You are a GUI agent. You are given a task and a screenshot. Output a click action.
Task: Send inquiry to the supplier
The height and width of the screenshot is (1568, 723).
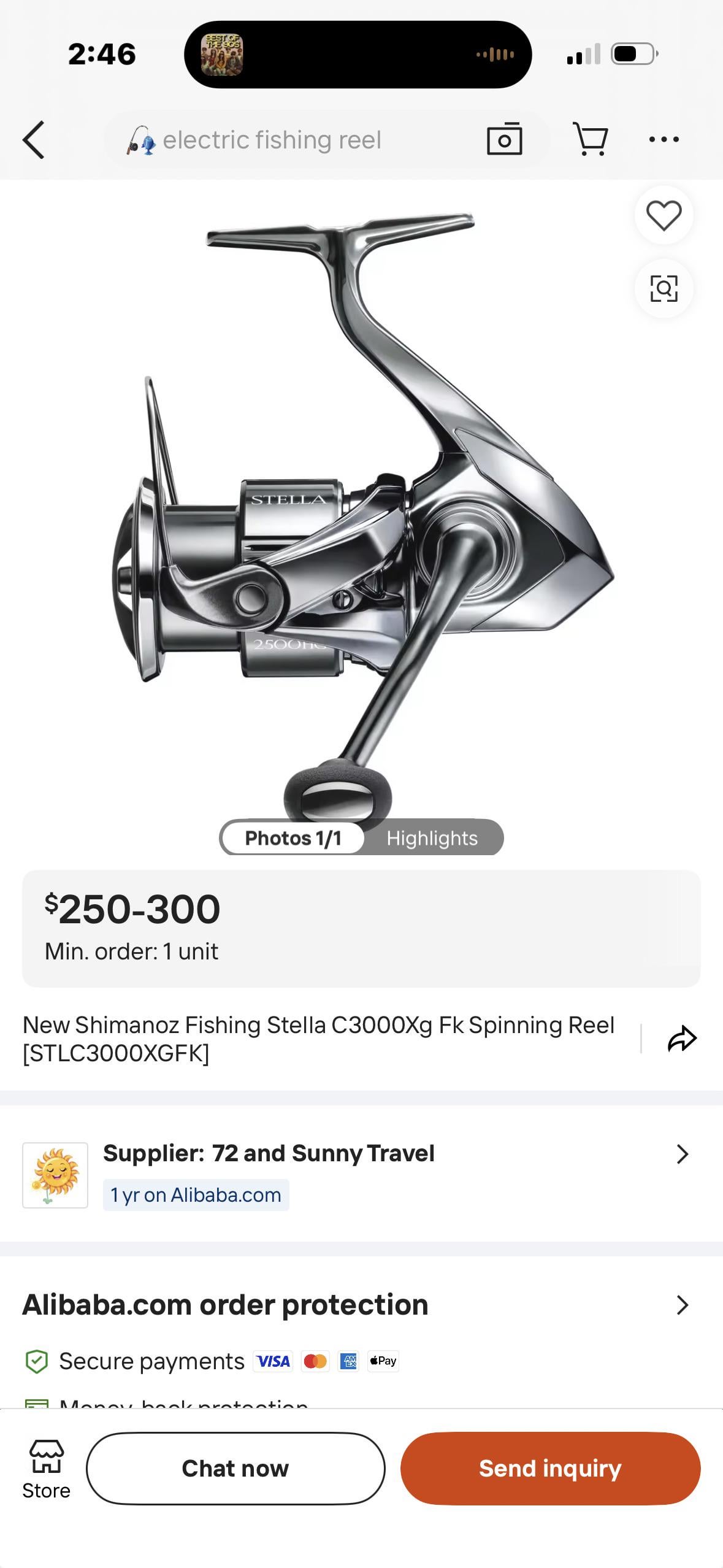(x=550, y=1468)
